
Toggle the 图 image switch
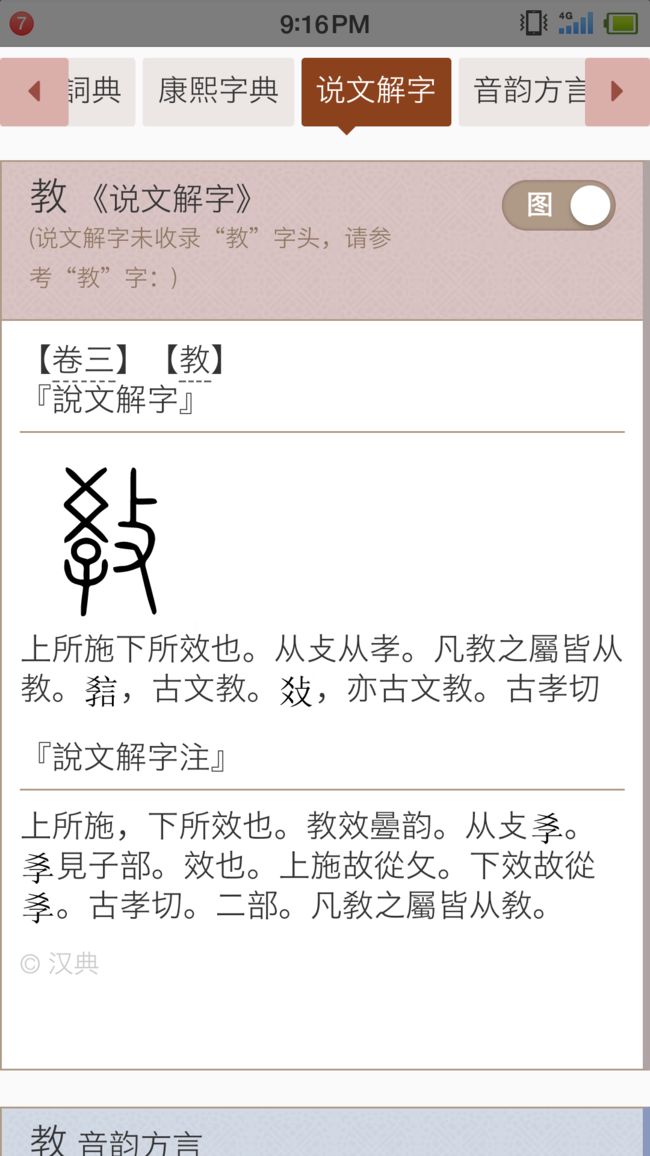(x=559, y=205)
